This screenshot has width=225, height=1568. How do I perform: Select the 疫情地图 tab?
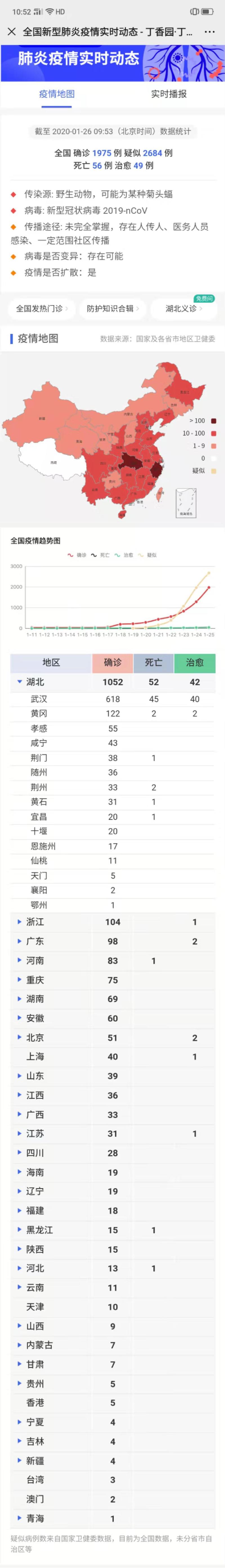click(57, 94)
